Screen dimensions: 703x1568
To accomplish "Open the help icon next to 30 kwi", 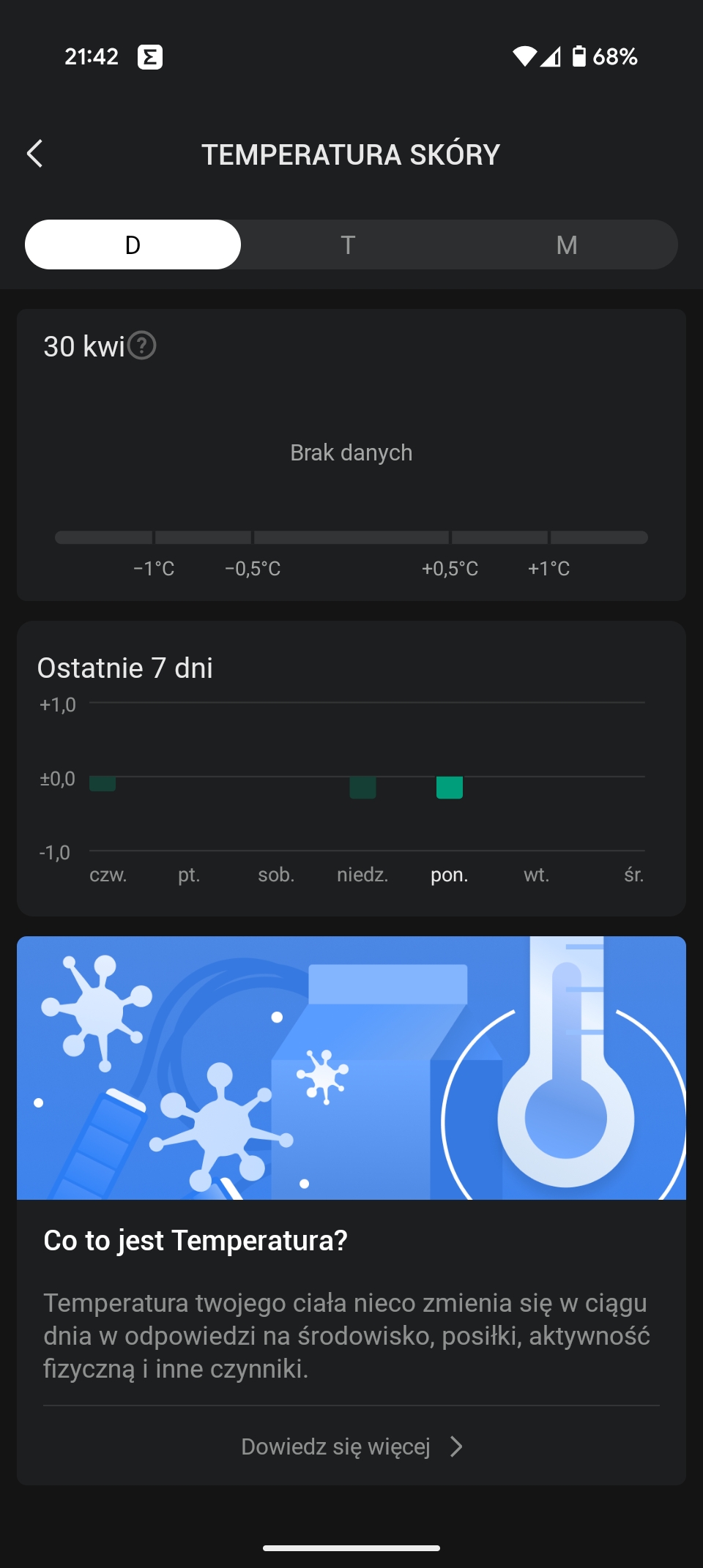I will (x=142, y=346).
